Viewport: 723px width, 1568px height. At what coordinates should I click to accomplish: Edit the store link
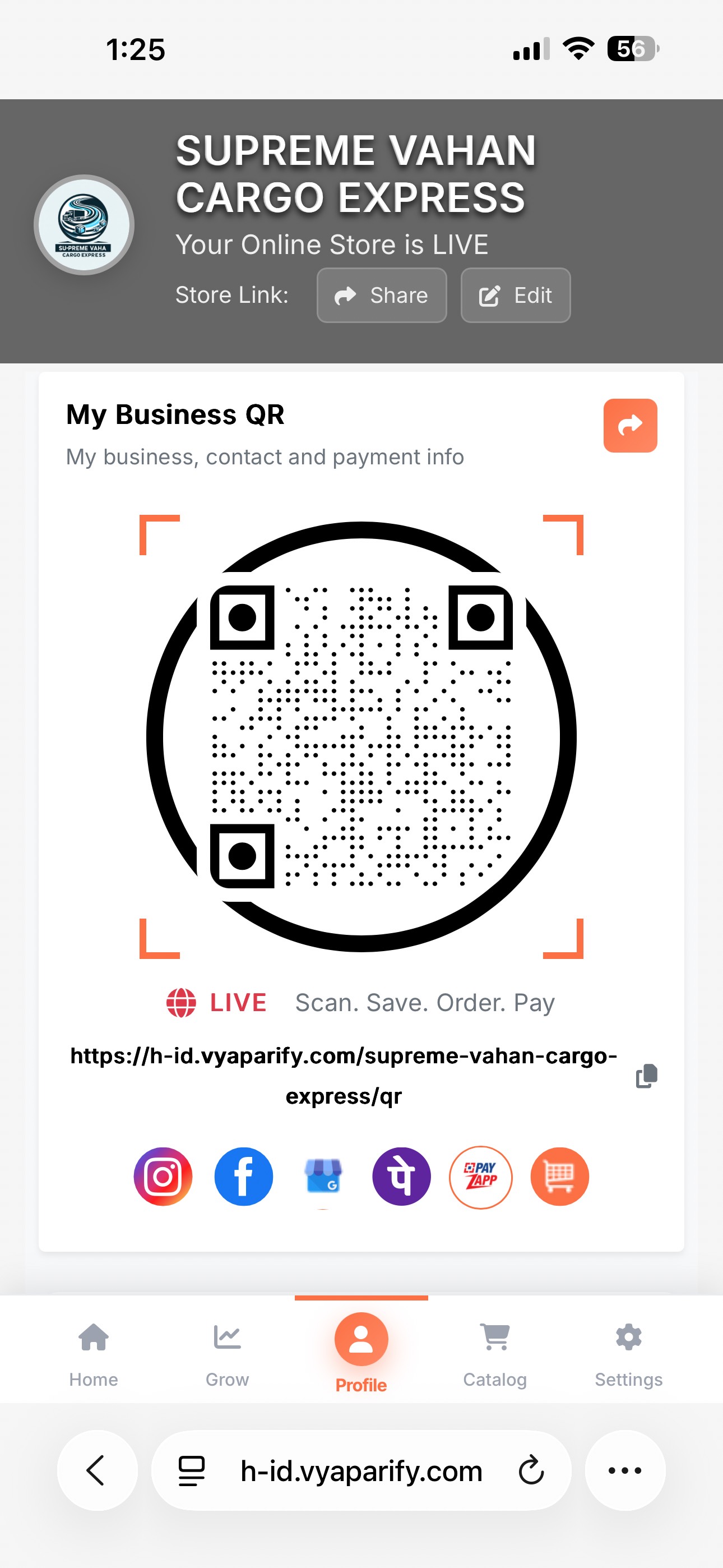point(516,295)
